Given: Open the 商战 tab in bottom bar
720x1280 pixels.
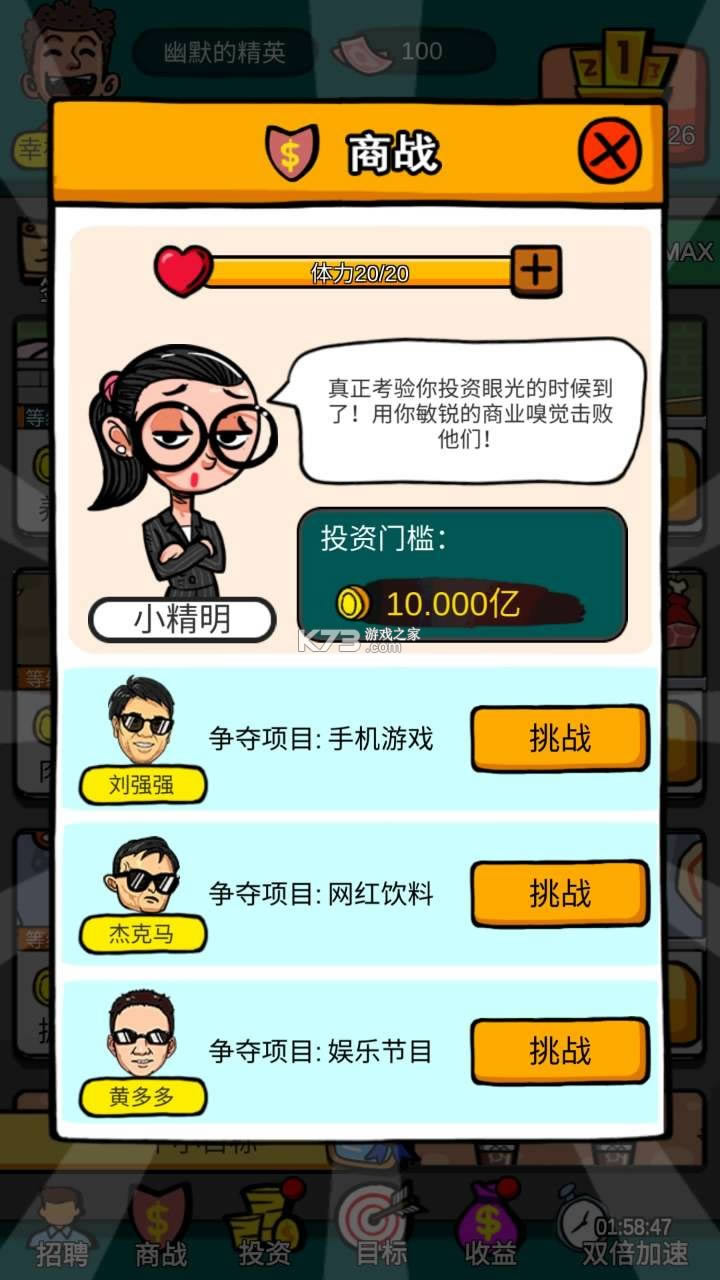Looking at the screenshot, I should 160,1228.
